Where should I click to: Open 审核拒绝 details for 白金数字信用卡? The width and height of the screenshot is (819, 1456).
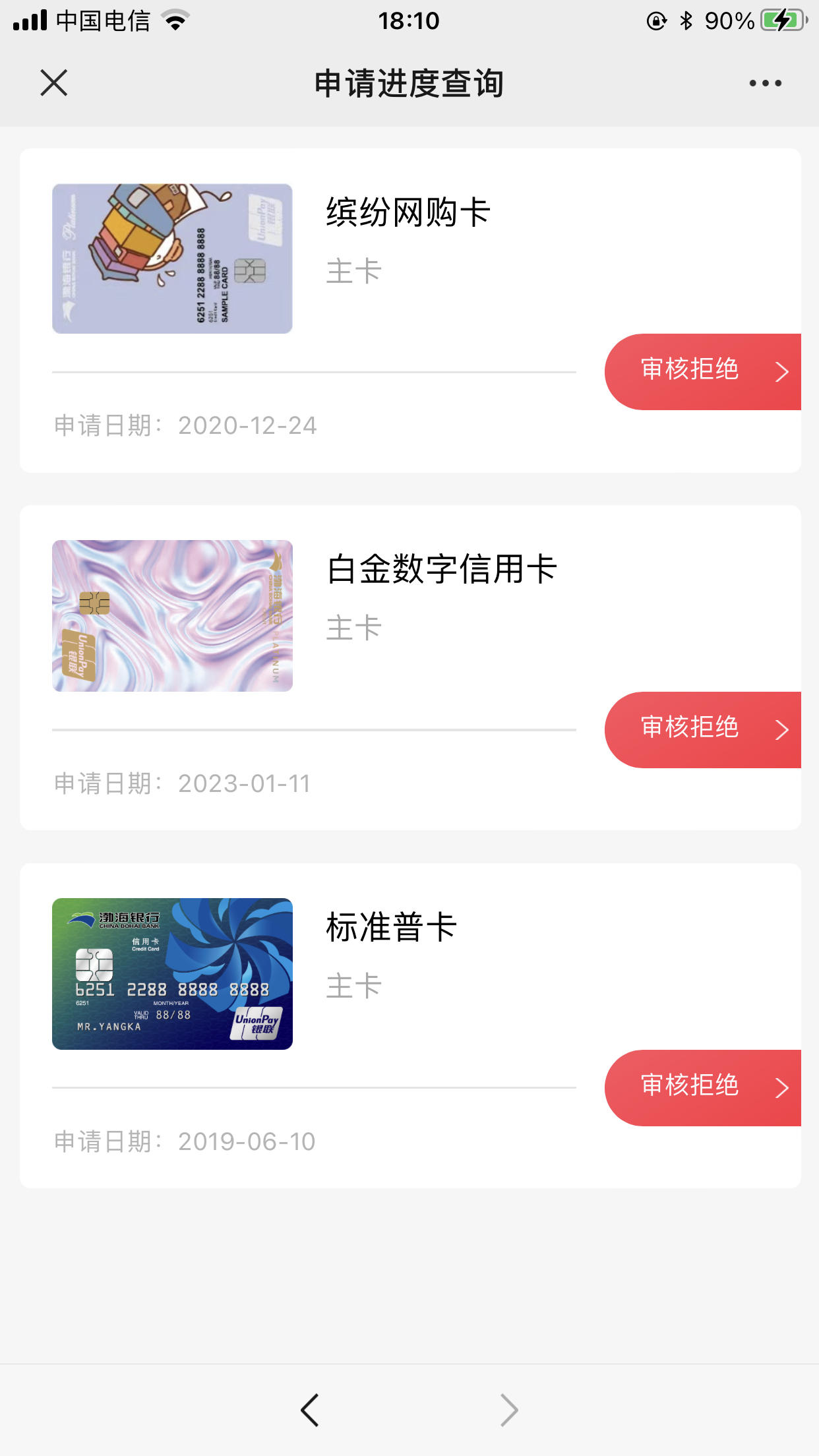(703, 730)
